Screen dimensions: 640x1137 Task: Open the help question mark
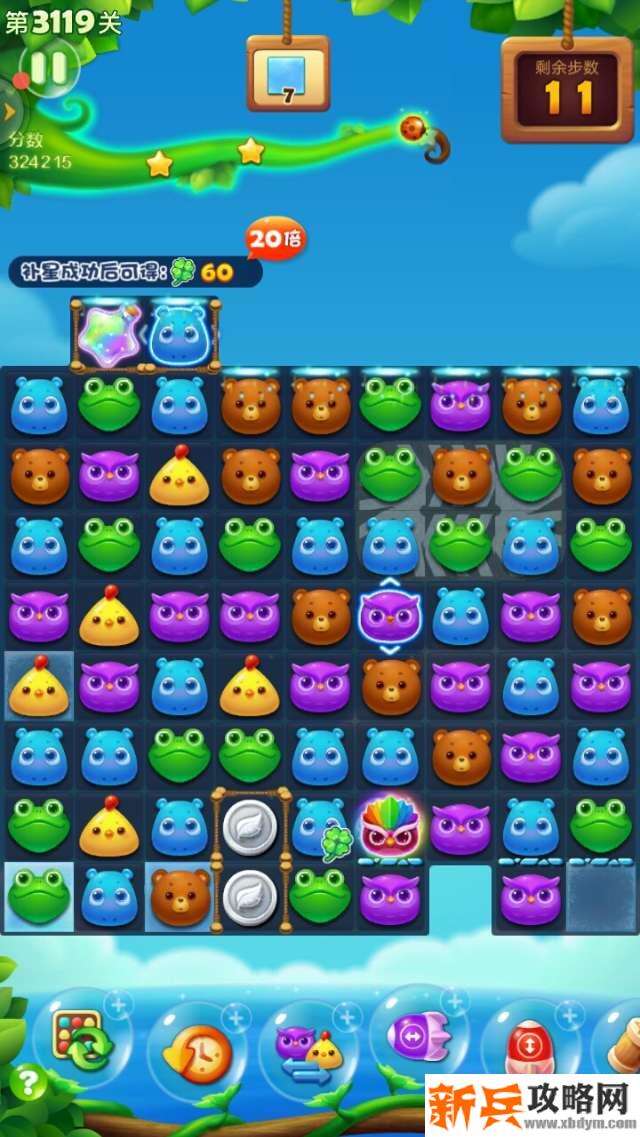click(28, 1082)
